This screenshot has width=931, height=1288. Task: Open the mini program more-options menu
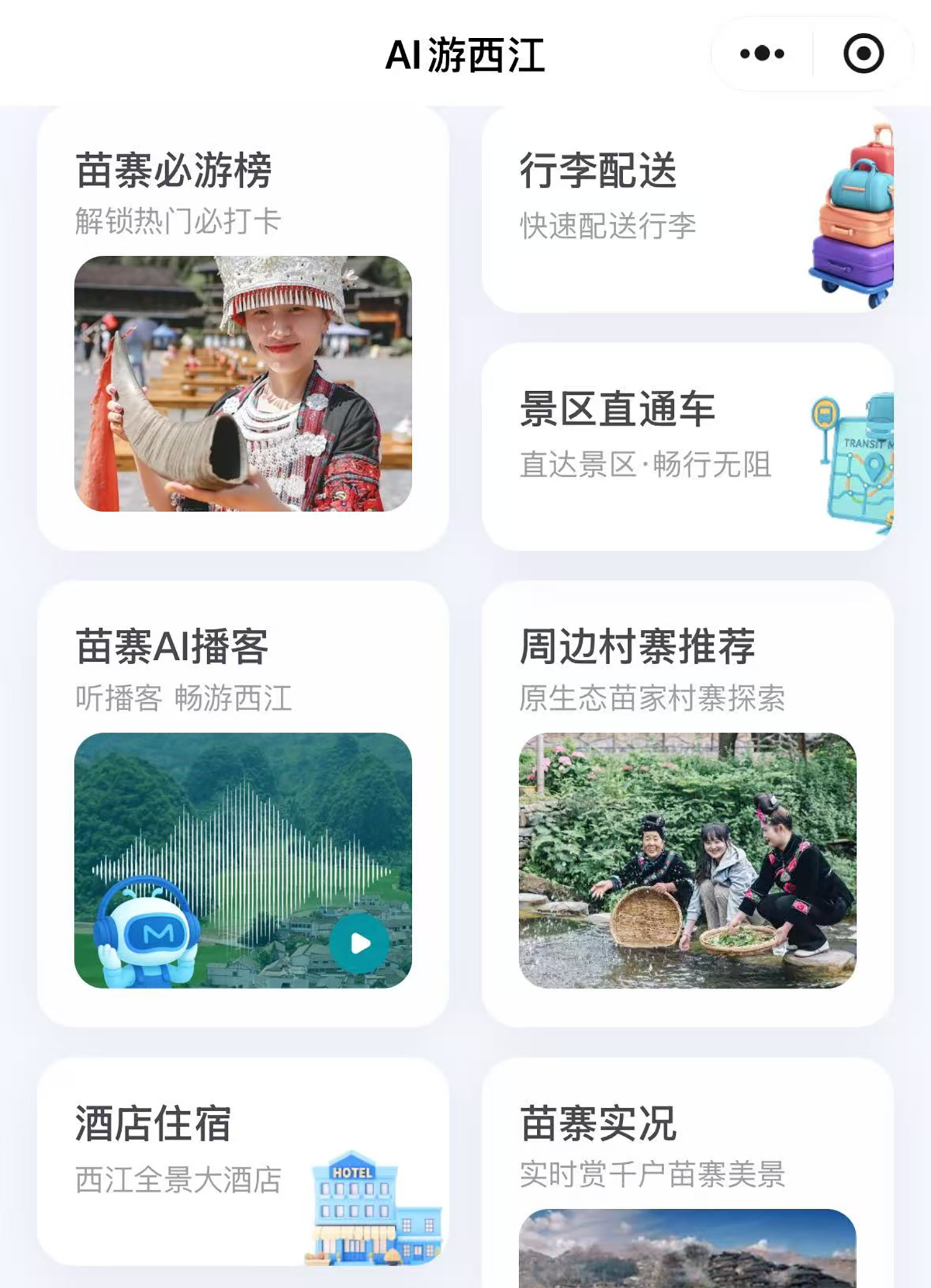pyautogui.click(x=762, y=54)
